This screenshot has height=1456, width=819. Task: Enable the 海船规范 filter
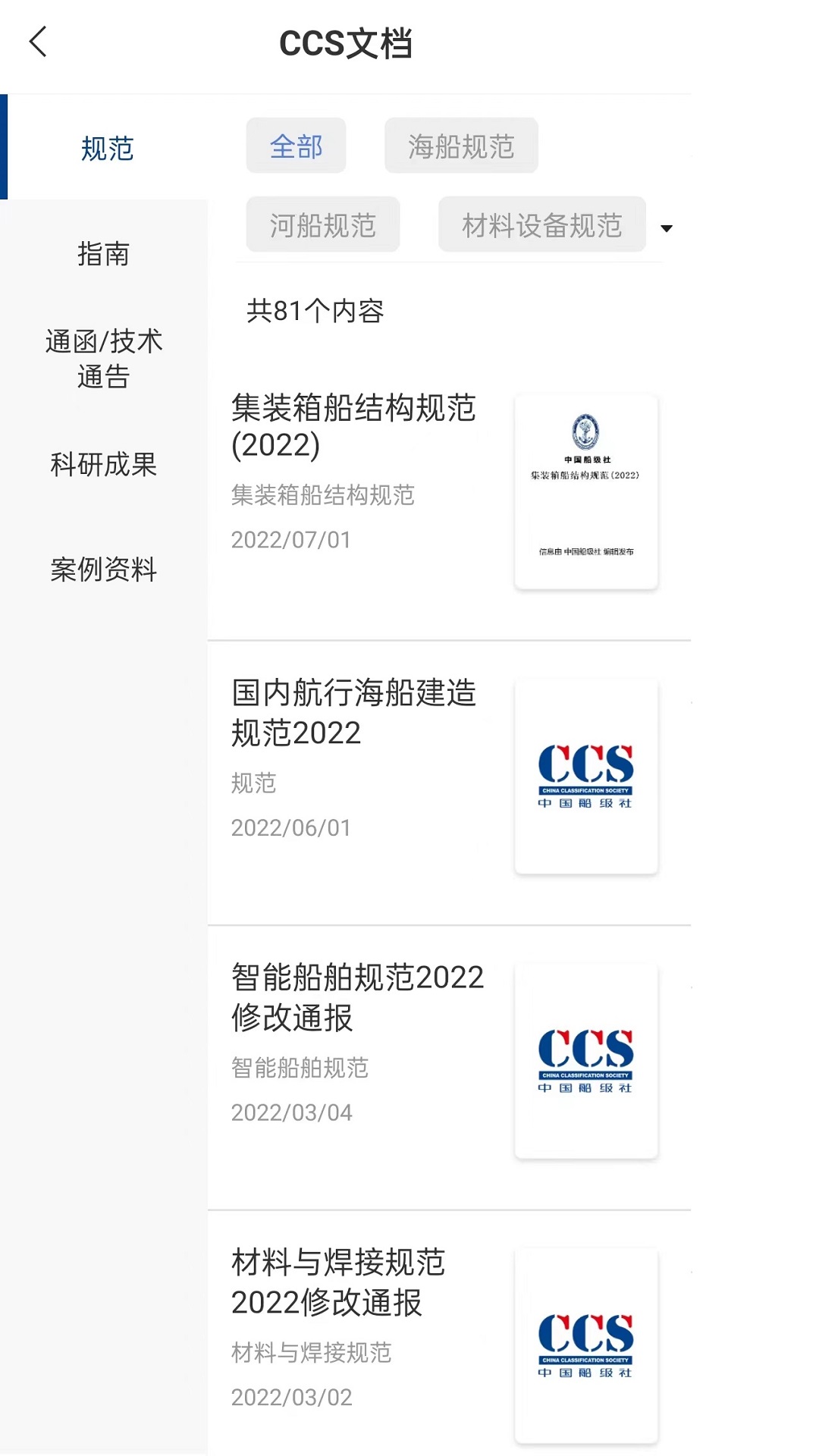coord(461,145)
